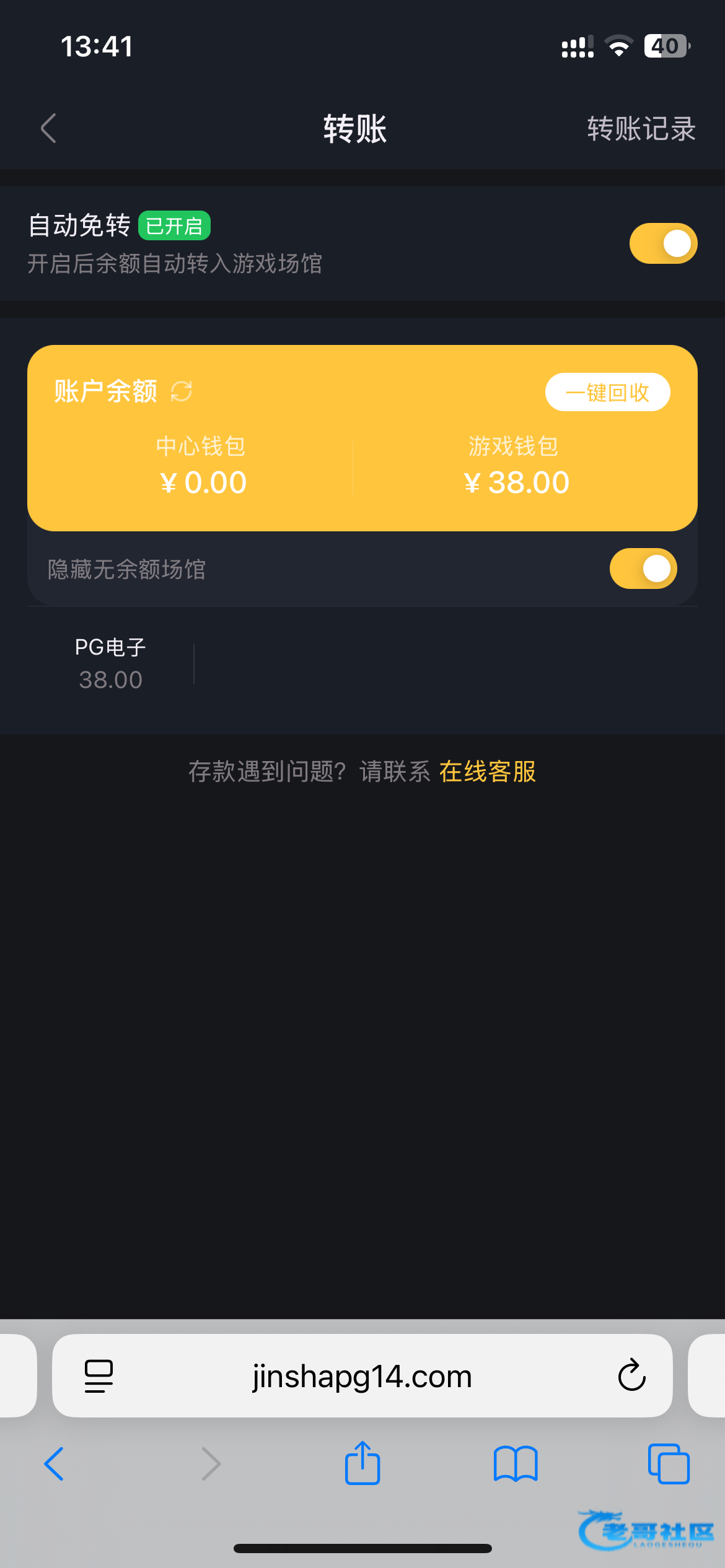Open Safari bookmarks
The width and height of the screenshot is (725, 1568).
click(515, 1464)
